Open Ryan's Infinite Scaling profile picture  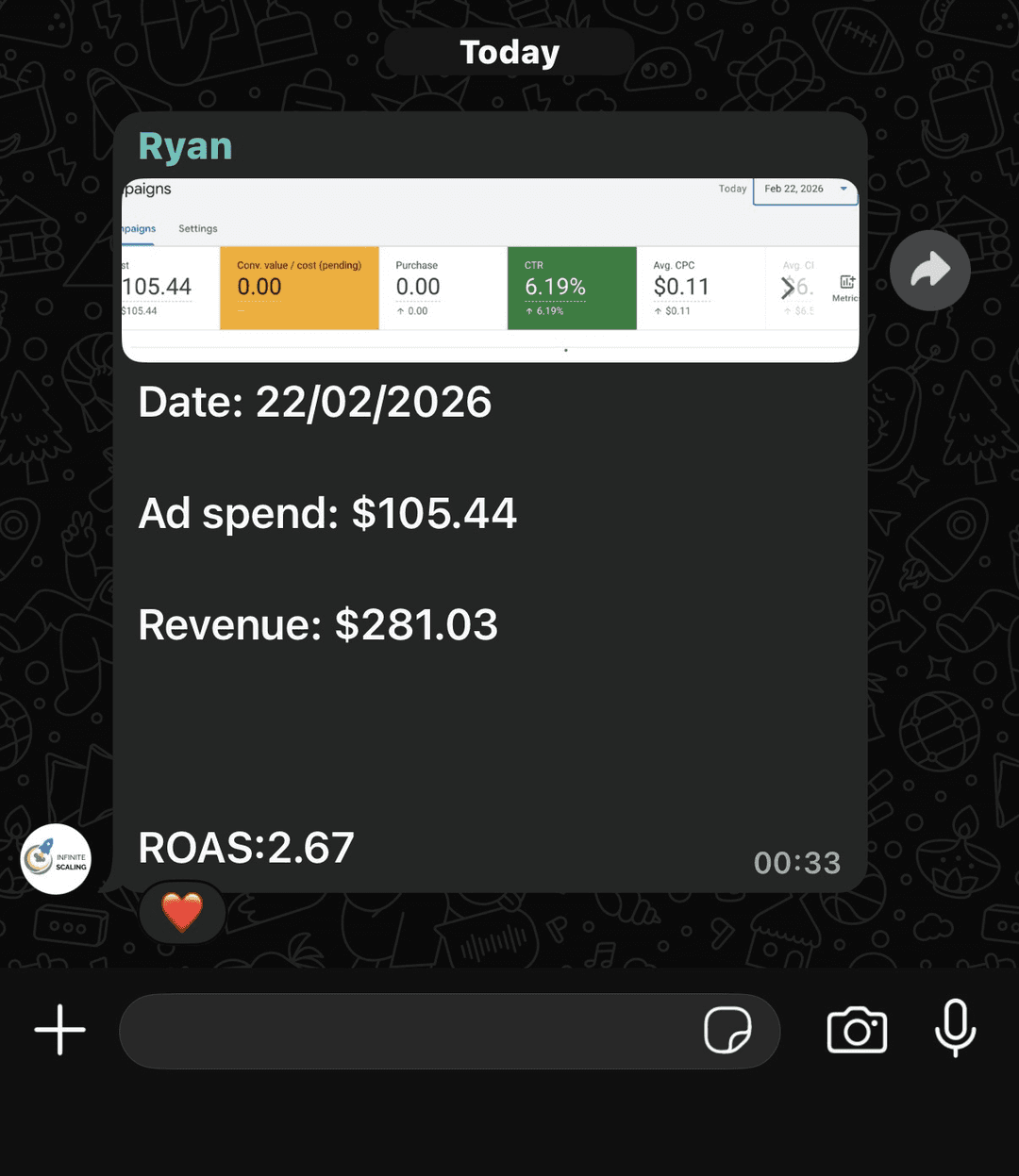coord(57,859)
